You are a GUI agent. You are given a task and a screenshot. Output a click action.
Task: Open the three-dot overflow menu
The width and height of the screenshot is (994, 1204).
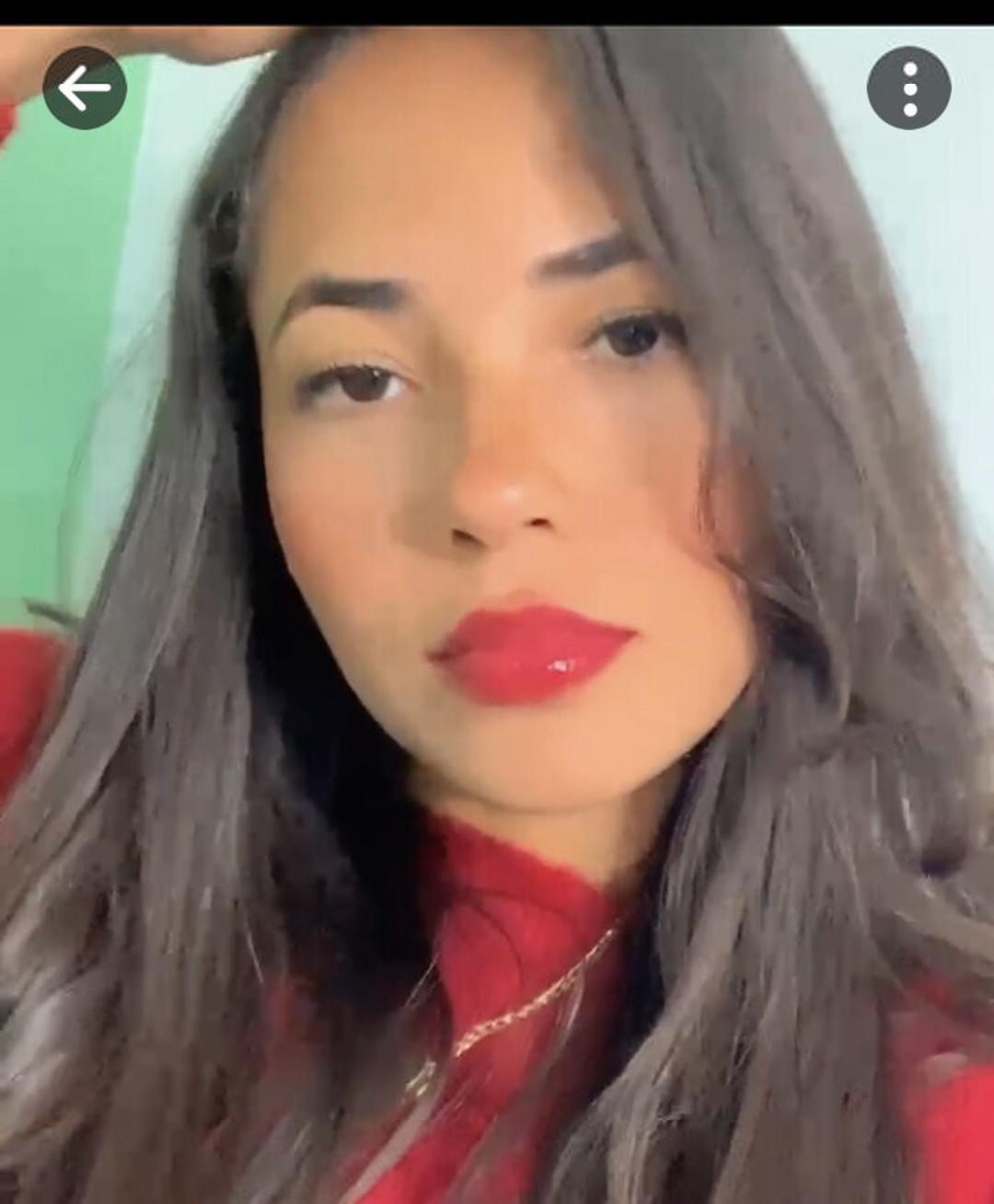point(908,88)
